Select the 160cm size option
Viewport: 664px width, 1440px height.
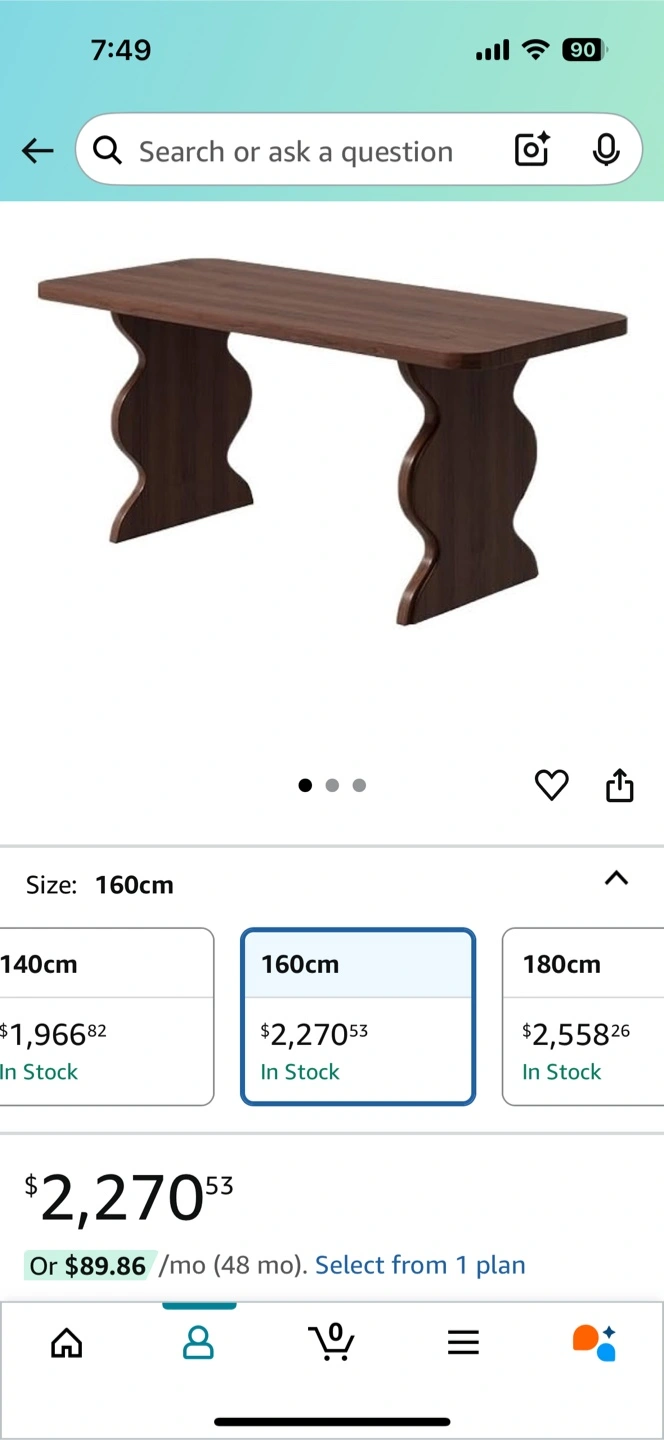pyautogui.click(x=358, y=1017)
